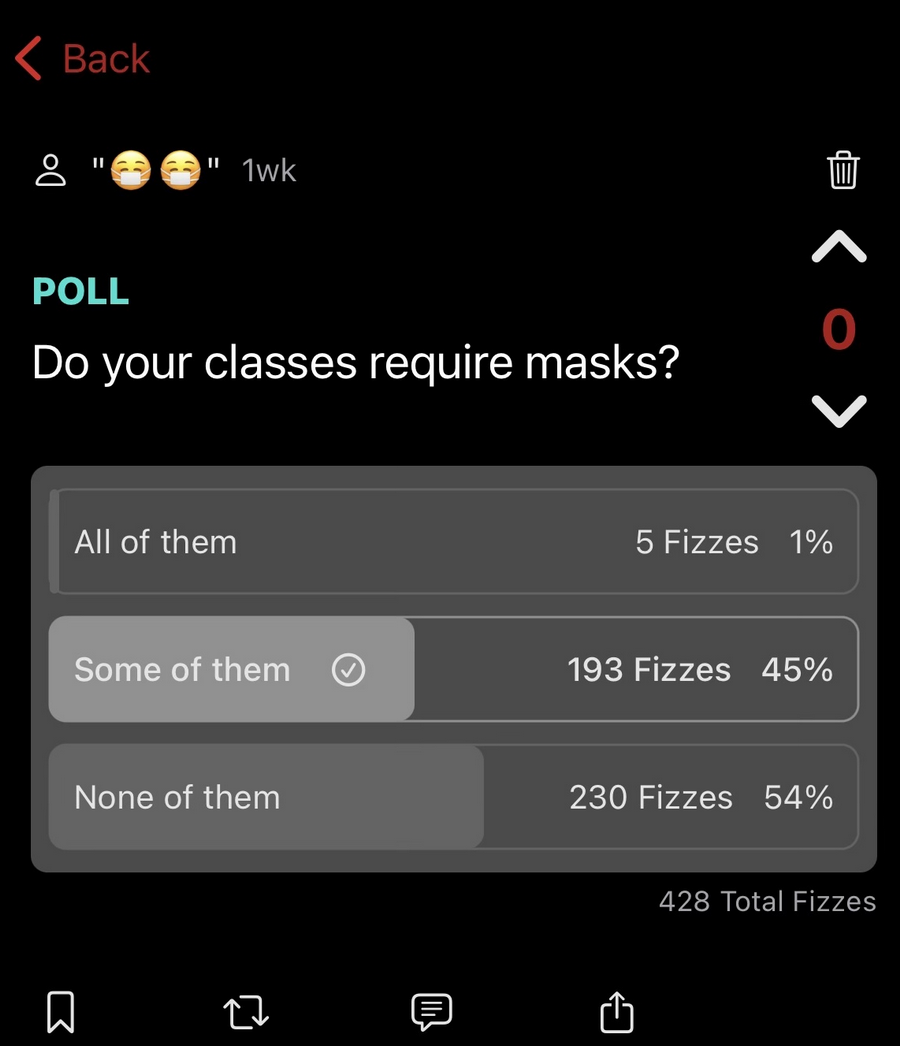Select the "All of them" poll option
This screenshot has height=1046, width=900.
click(453, 542)
